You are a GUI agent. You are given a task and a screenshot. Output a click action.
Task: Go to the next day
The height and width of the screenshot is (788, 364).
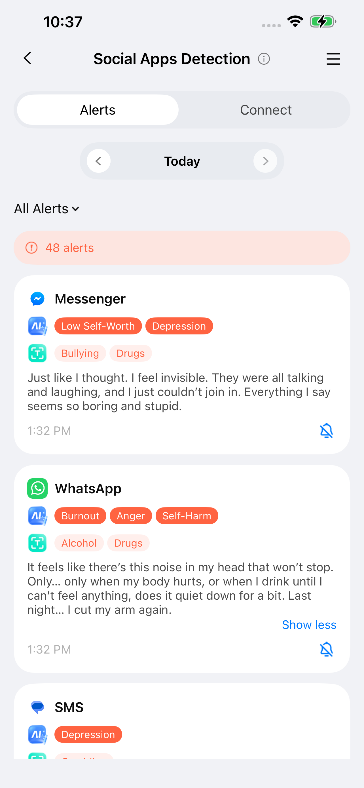(265, 161)
